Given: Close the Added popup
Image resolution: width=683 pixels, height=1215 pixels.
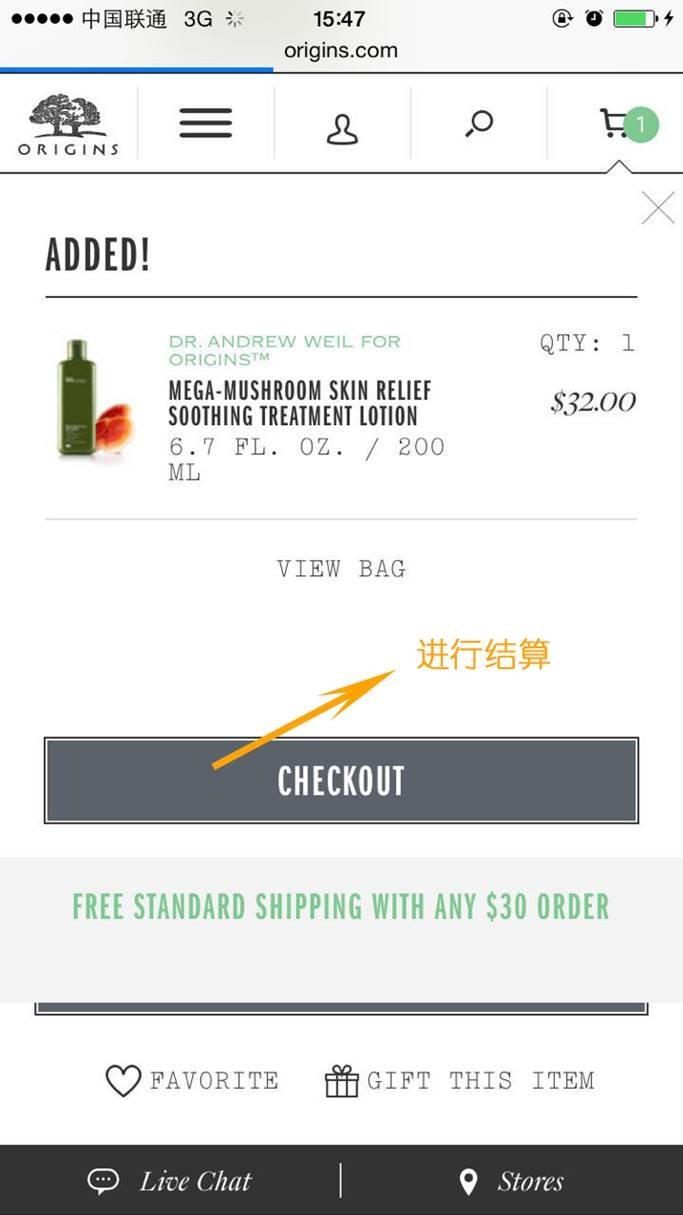Looking at the screenshot, I should (657, 208).
